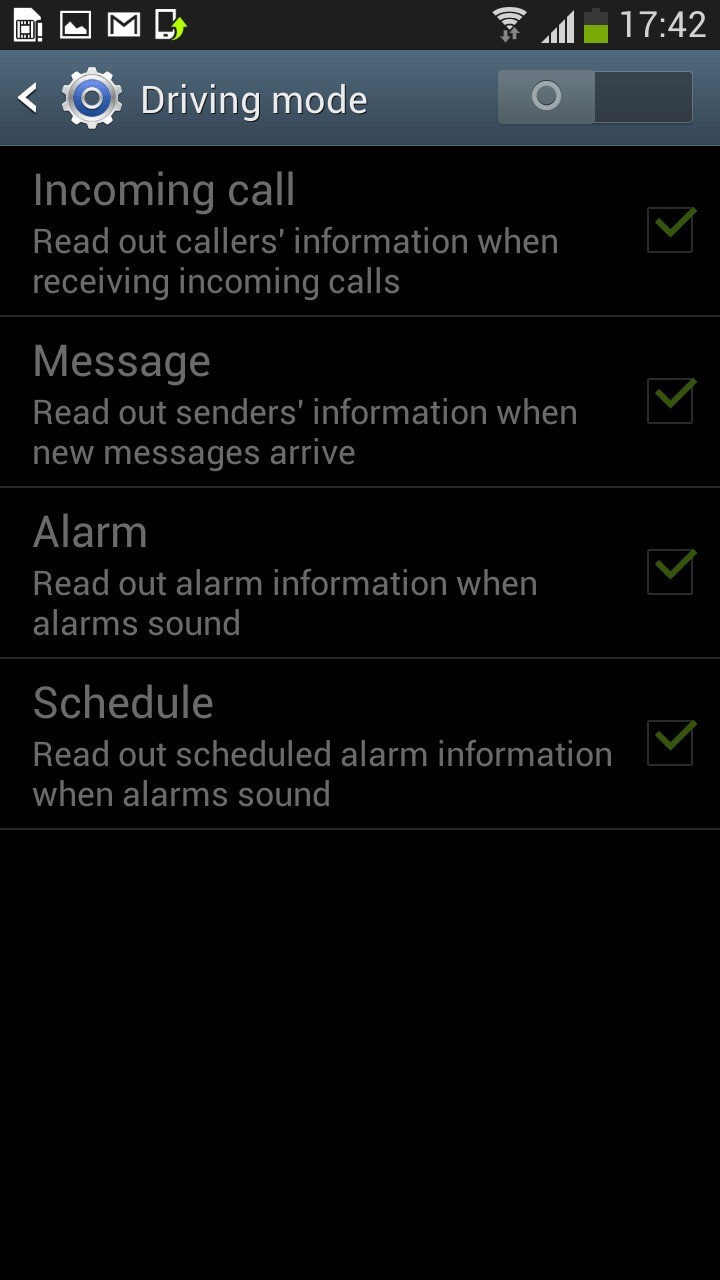Turn on the Driving mode switch
This screenshot has height=1280, width=720.
(594, 98)
